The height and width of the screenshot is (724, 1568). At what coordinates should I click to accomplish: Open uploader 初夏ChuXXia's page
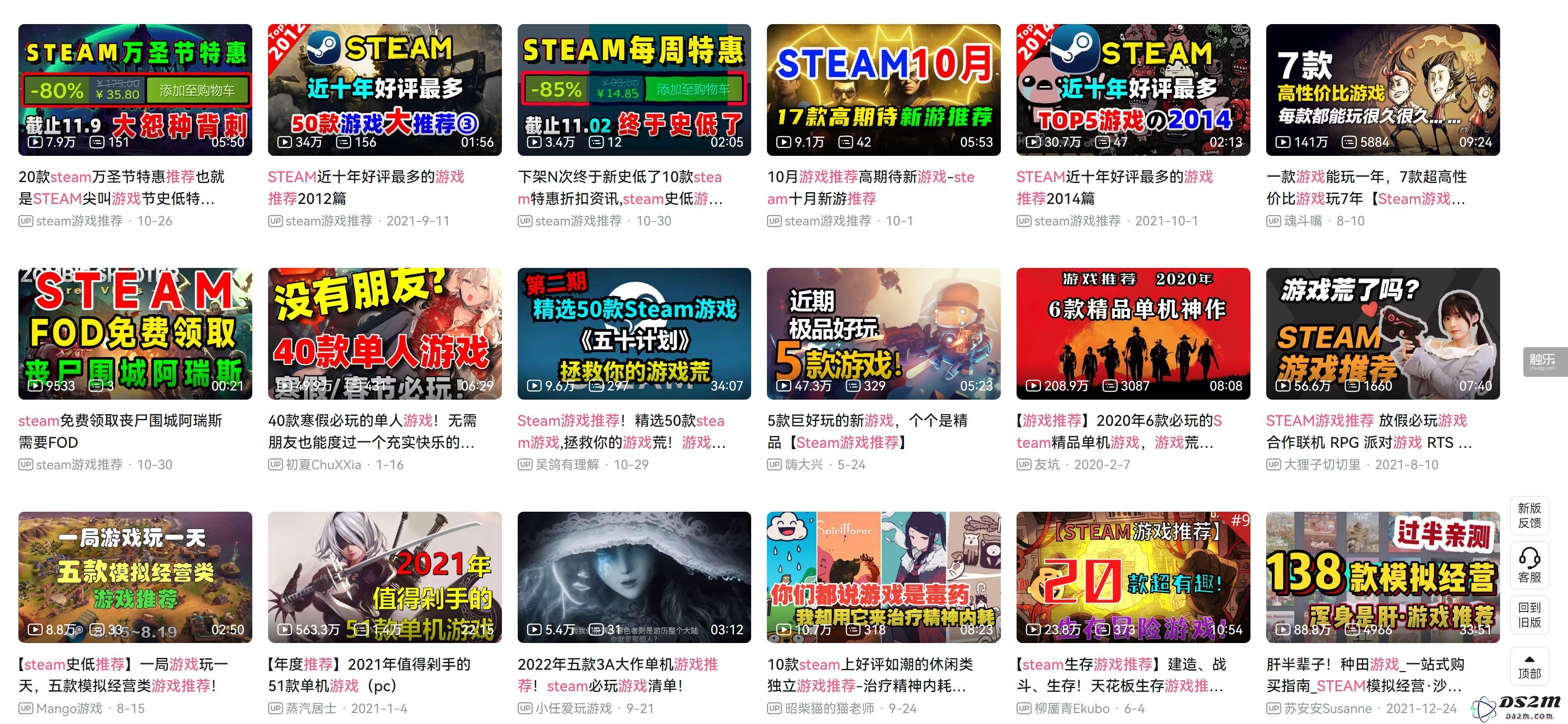tap(323, 465)
